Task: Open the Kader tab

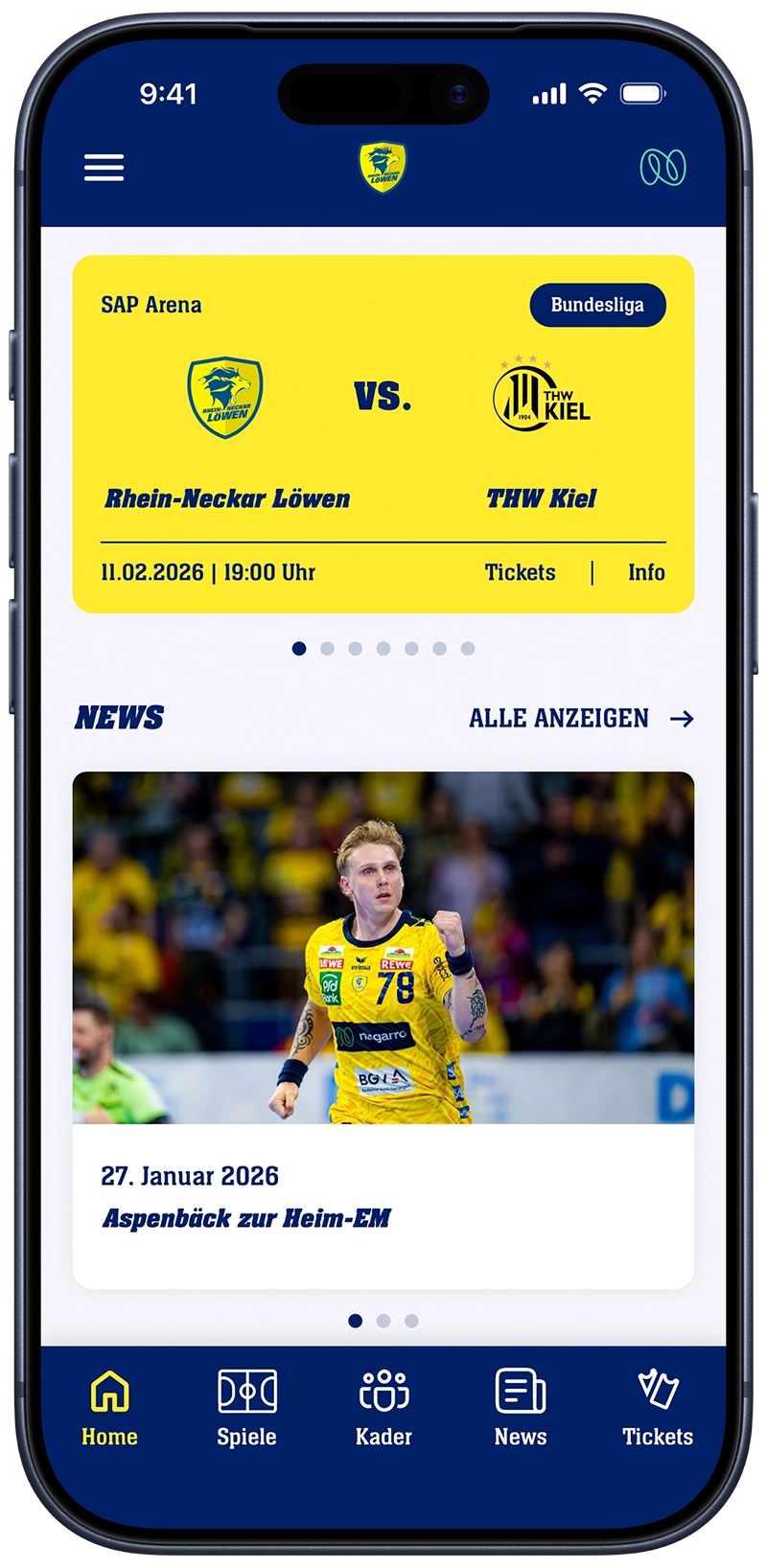Action: [383, 1409]
